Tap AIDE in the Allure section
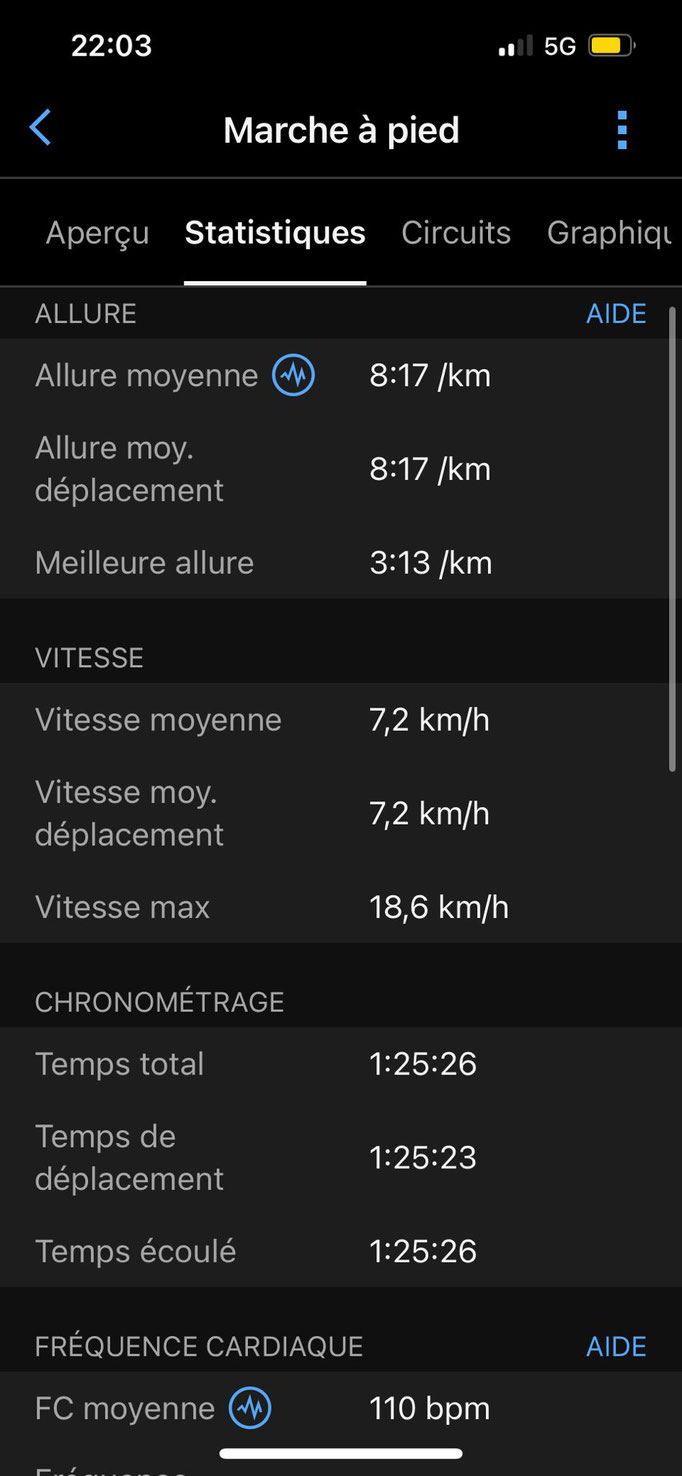This screenshot has height=1476, width=682. pos(616,314)
